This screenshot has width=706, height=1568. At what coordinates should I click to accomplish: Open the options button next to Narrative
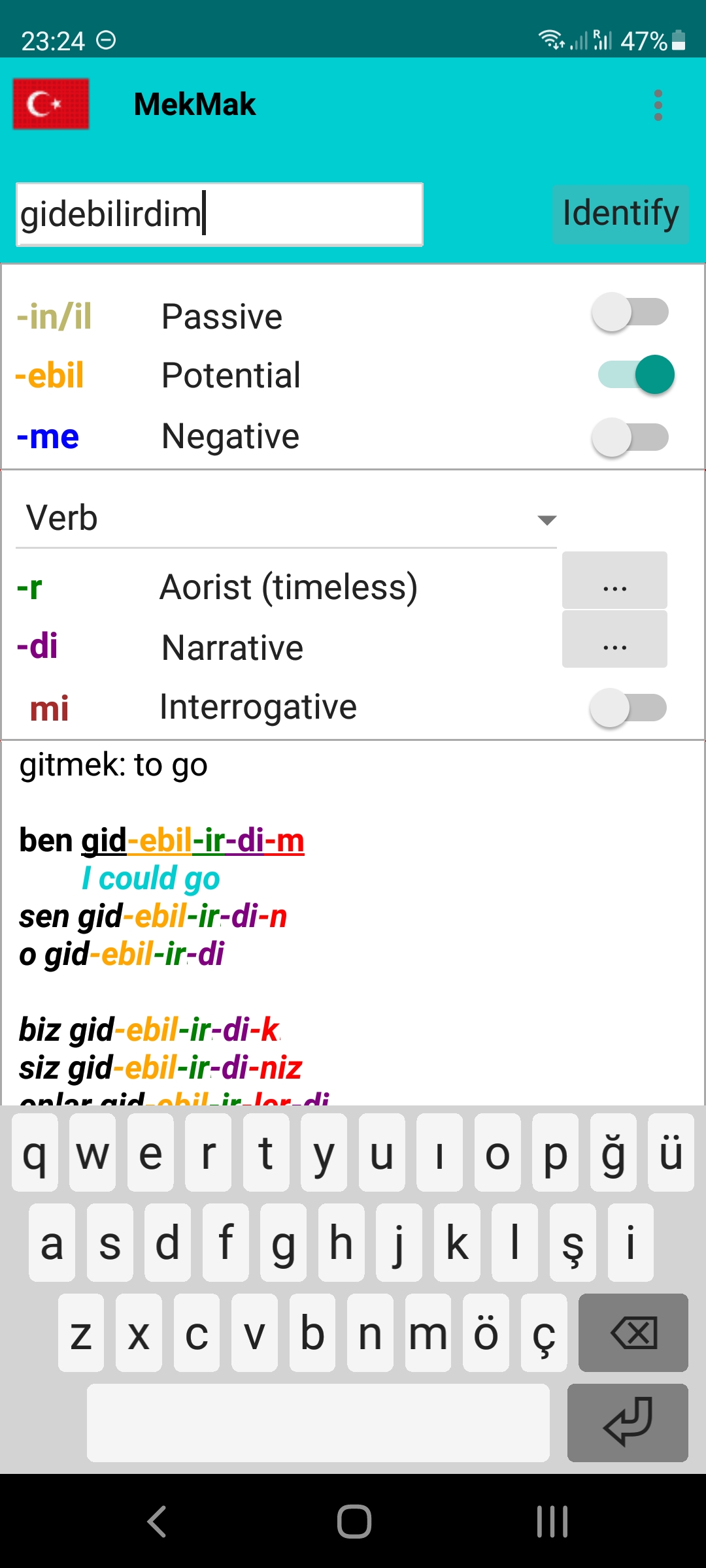pyautogui.click(x=614, y=639)
